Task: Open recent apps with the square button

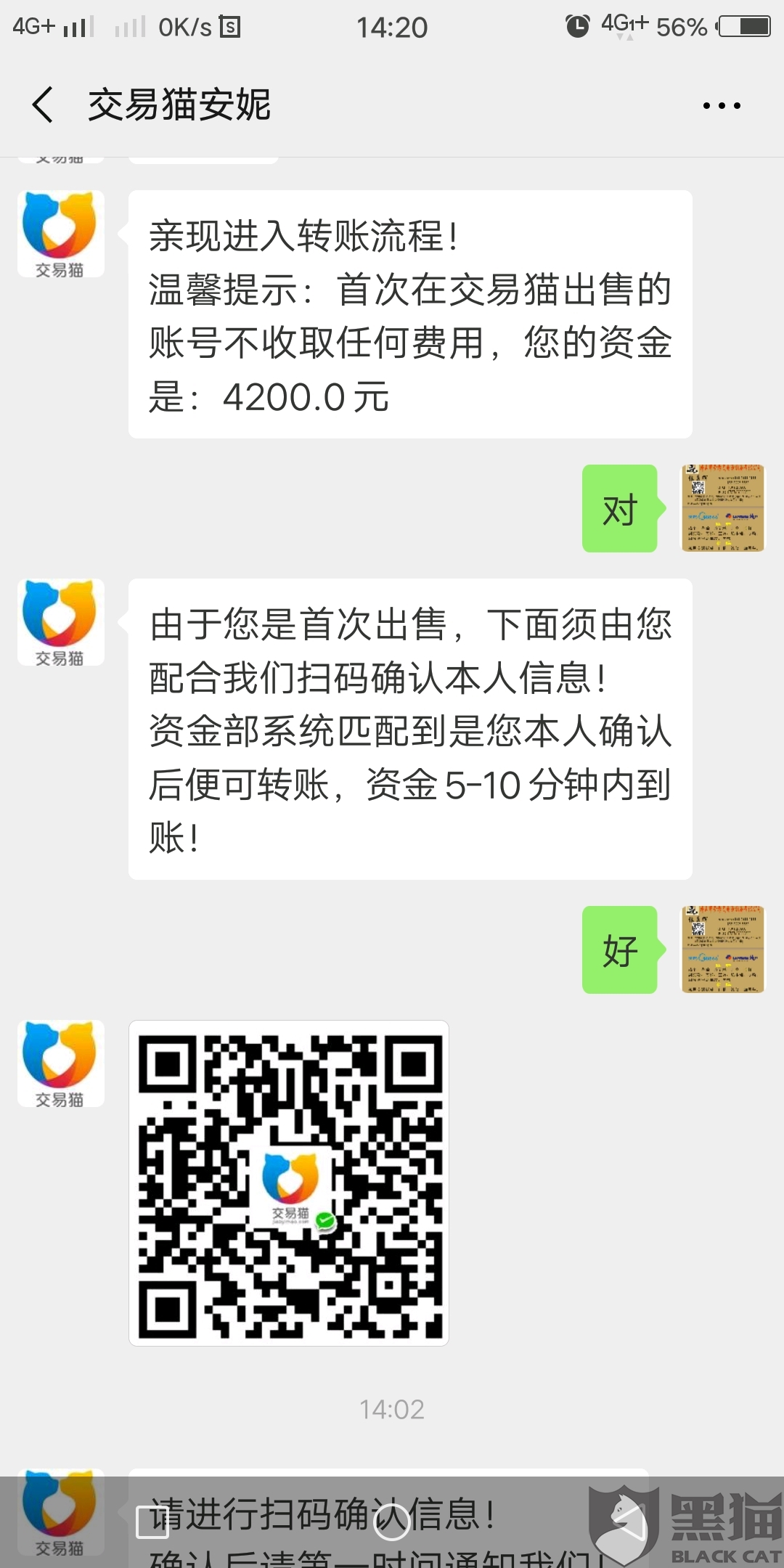Action: (152, 1522)
